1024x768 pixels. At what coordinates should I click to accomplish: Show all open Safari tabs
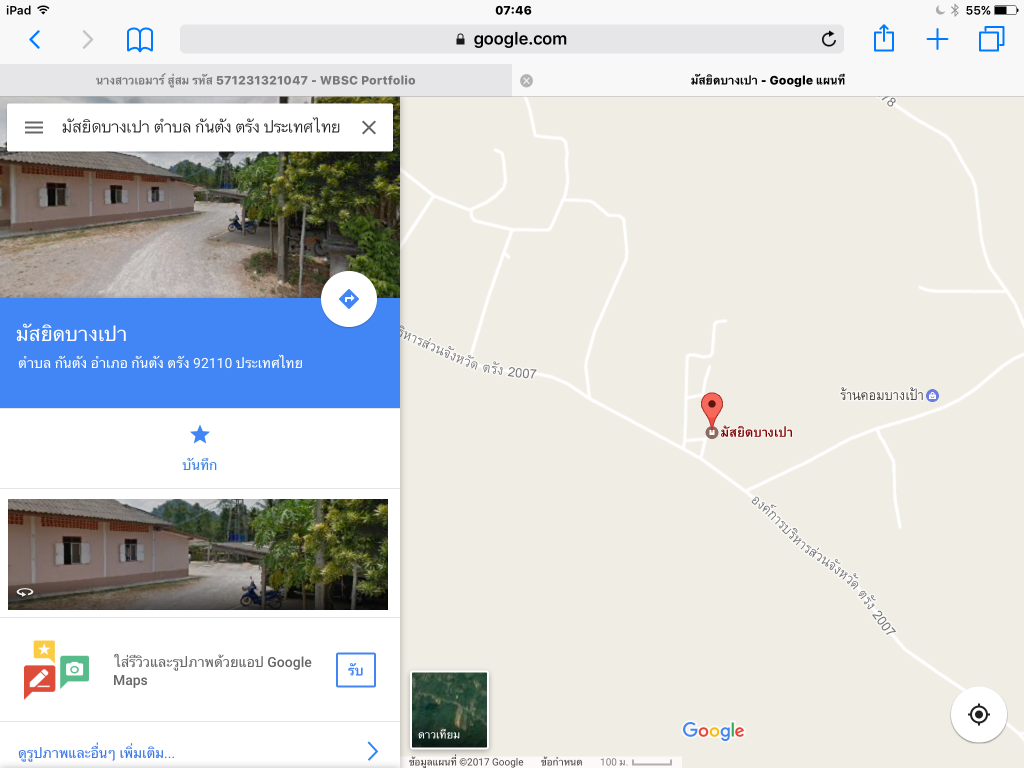point(991,39)
